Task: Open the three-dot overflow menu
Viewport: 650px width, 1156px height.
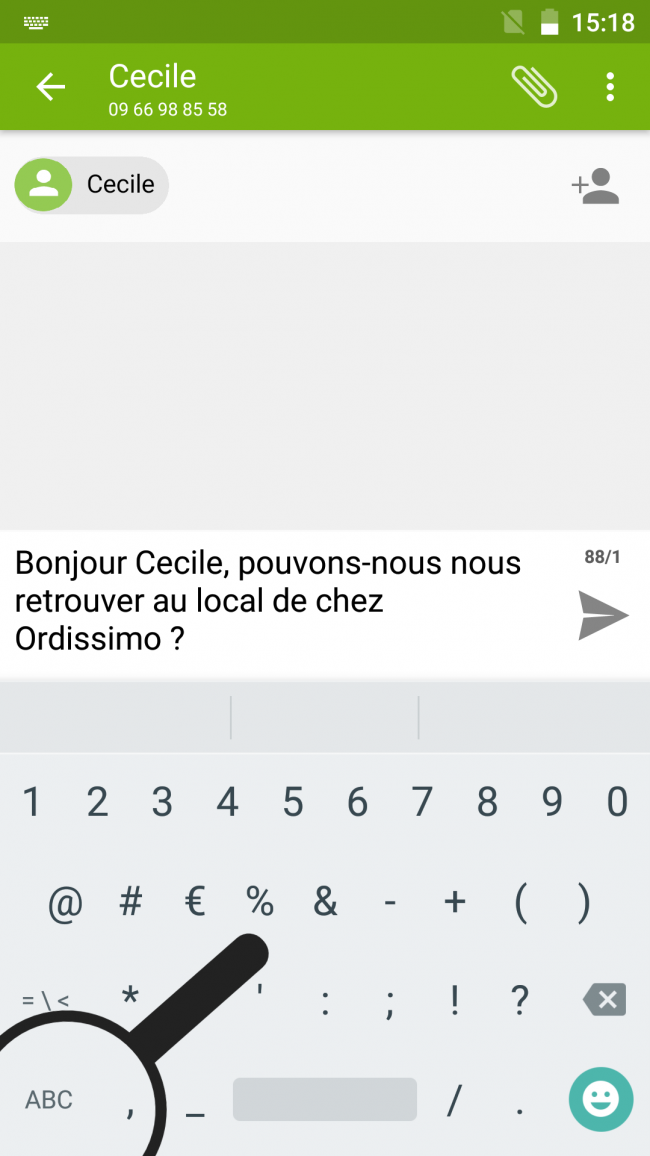Action: coord(610,87)
